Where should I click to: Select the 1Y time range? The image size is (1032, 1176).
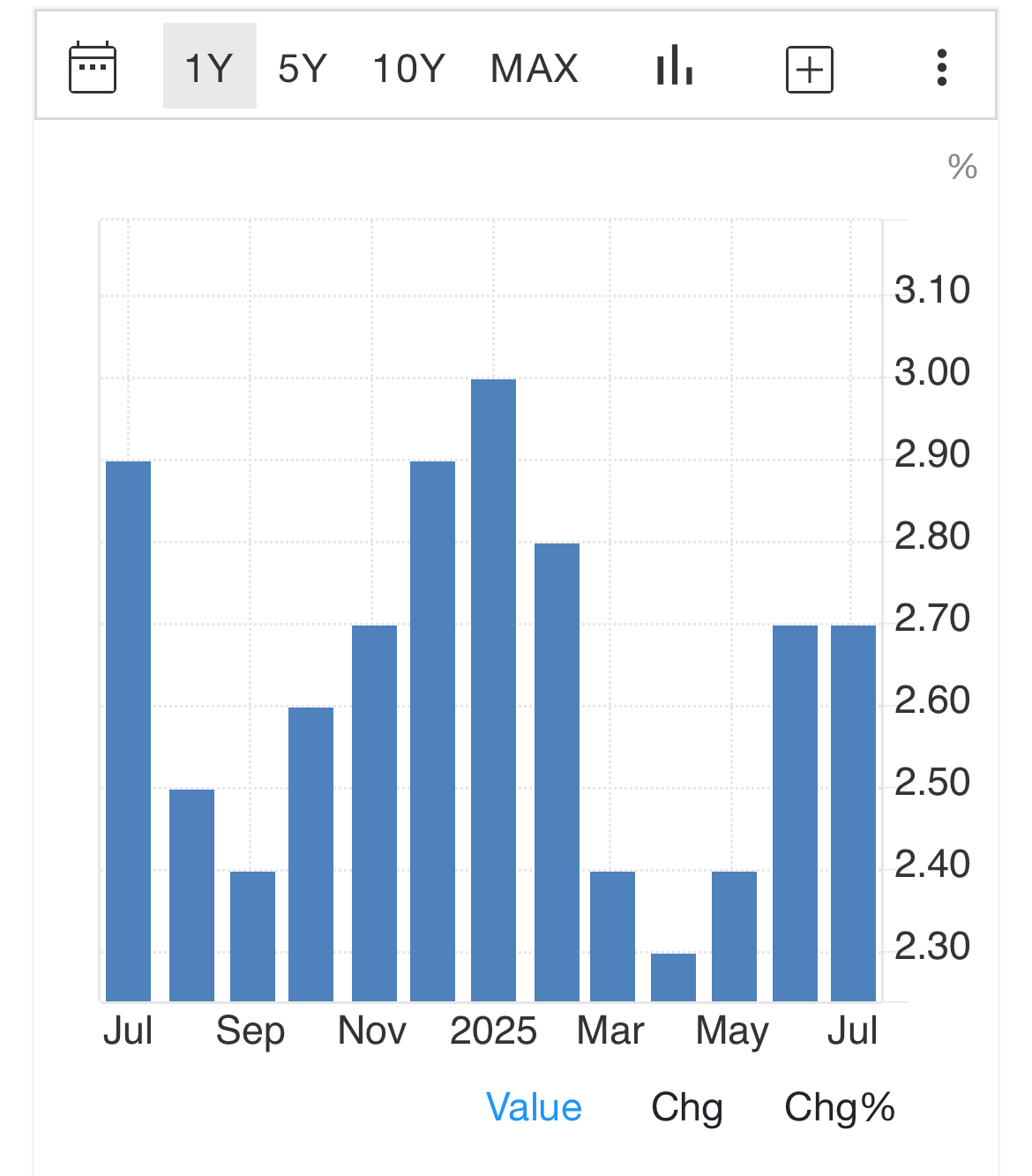pos(209,67)
